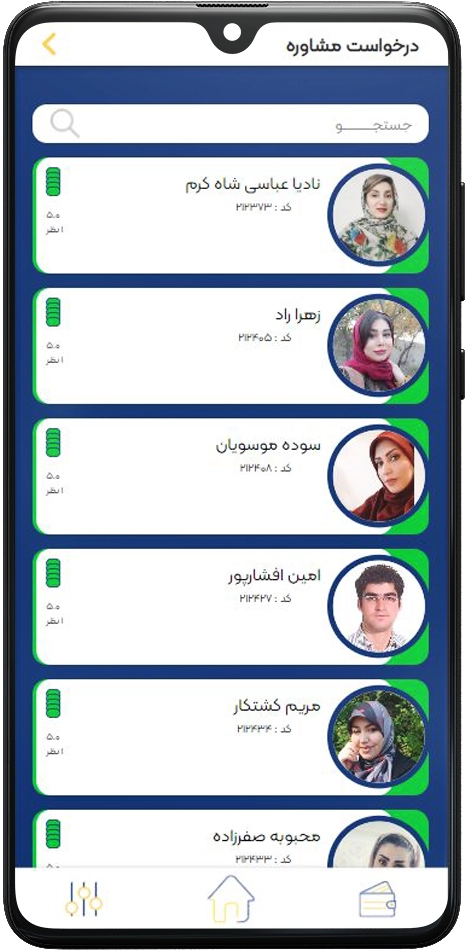Image resolution: width=466 pixels, height=950 pixels.
Task: Go to the home tab
Action: pyautogui.click(x=231, y=899)
